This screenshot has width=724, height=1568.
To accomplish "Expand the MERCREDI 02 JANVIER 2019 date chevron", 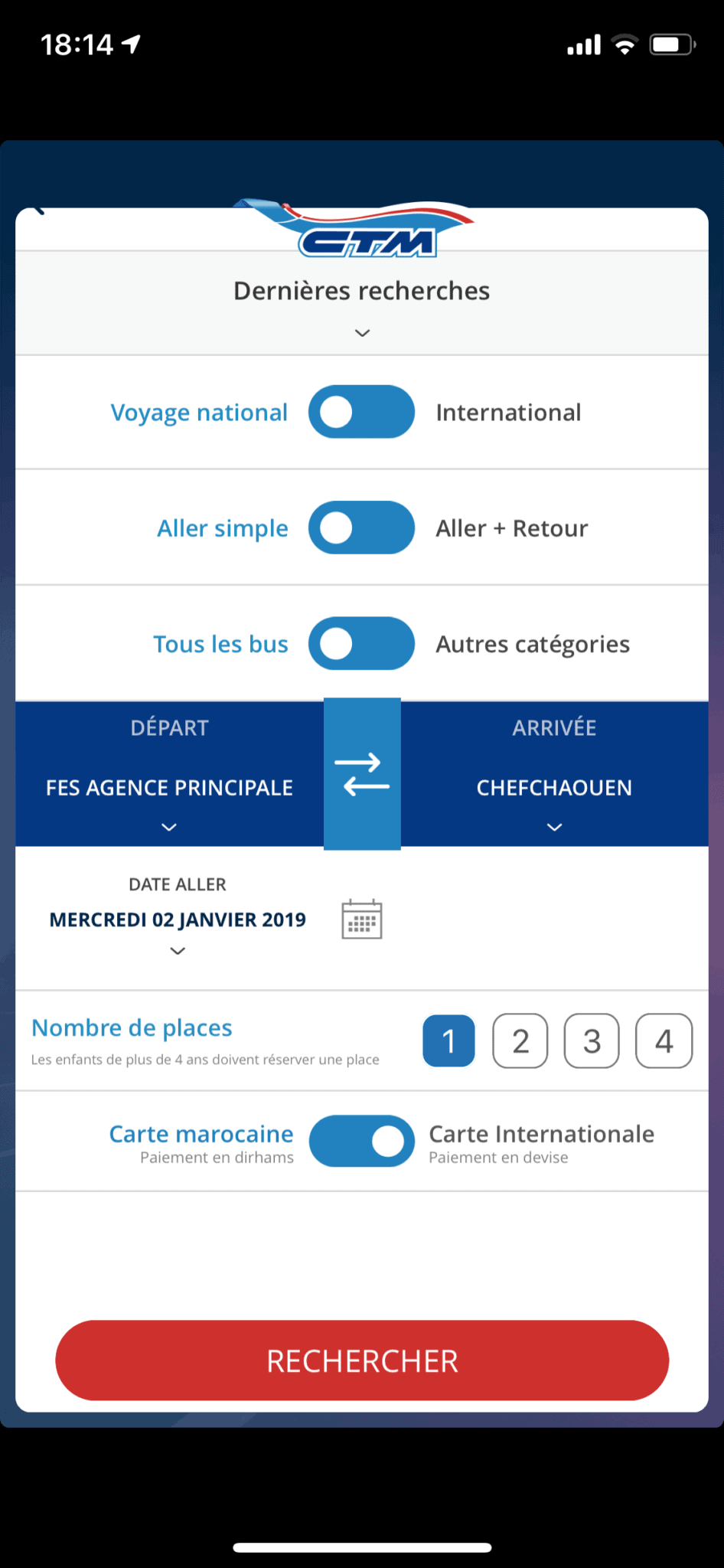I will click(x=177, y=951).
